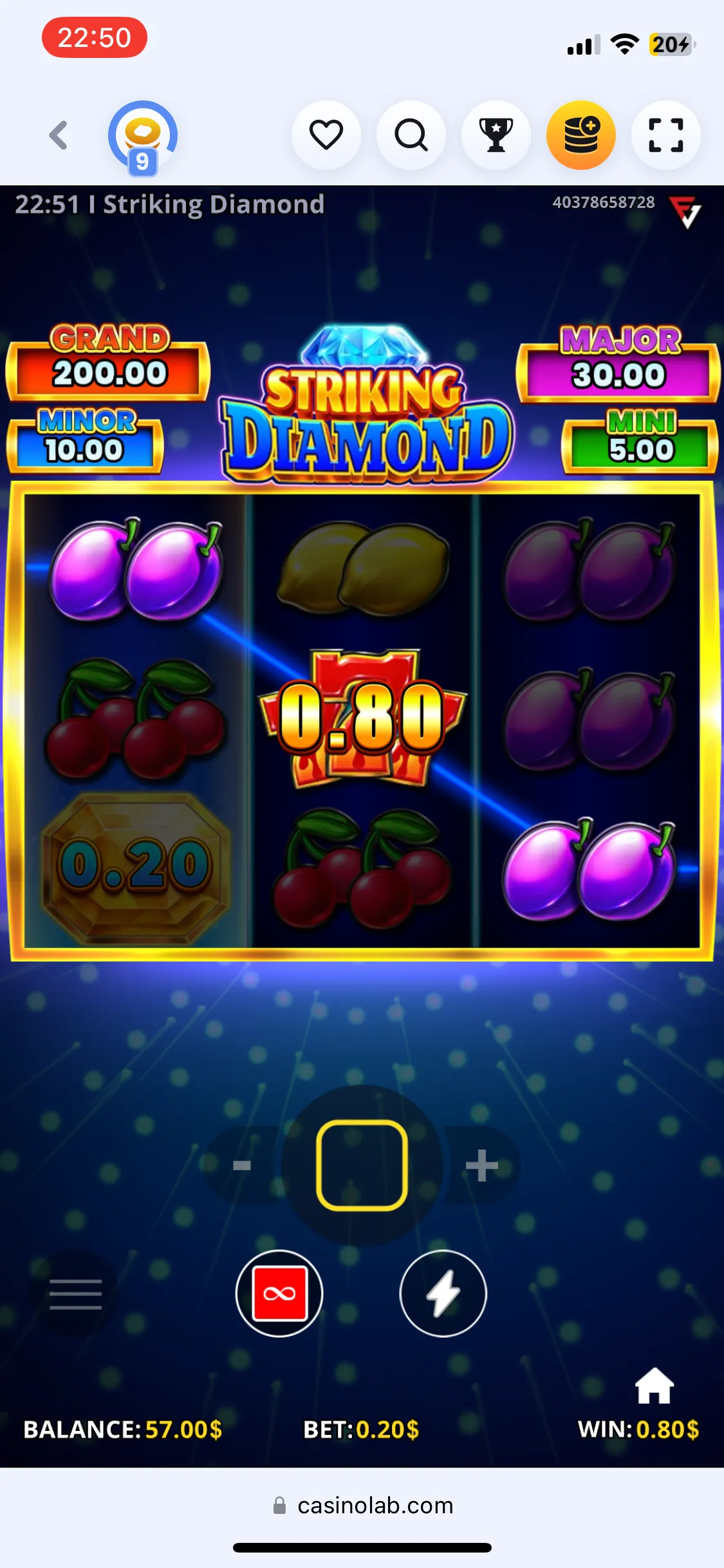Open the game hamburger menu
Viewport: 724px width, 1568px height.
(75, 1294)
